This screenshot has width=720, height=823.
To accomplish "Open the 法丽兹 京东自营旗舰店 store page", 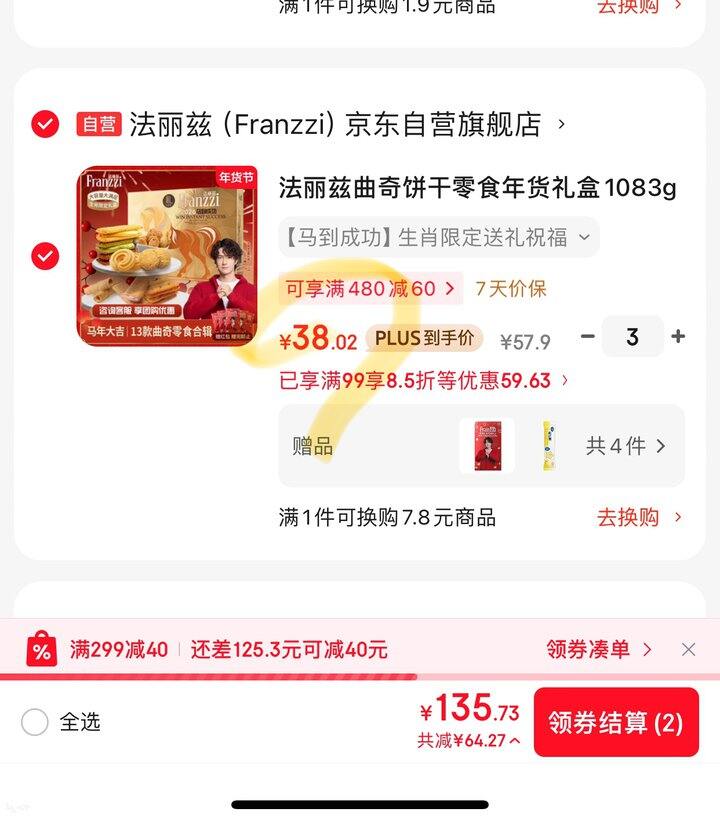I will coord(345,125).
